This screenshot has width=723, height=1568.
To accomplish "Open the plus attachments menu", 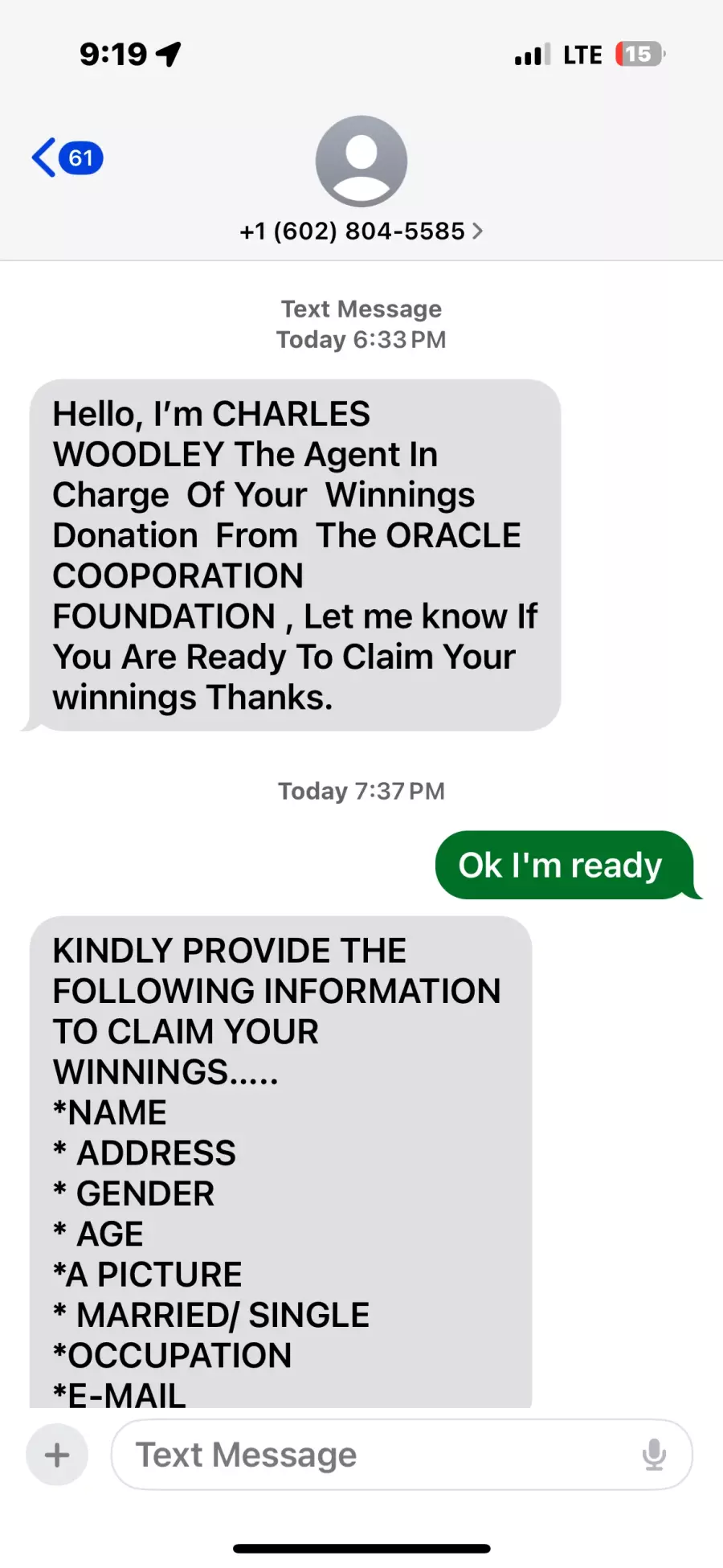I will (57, 1455).
